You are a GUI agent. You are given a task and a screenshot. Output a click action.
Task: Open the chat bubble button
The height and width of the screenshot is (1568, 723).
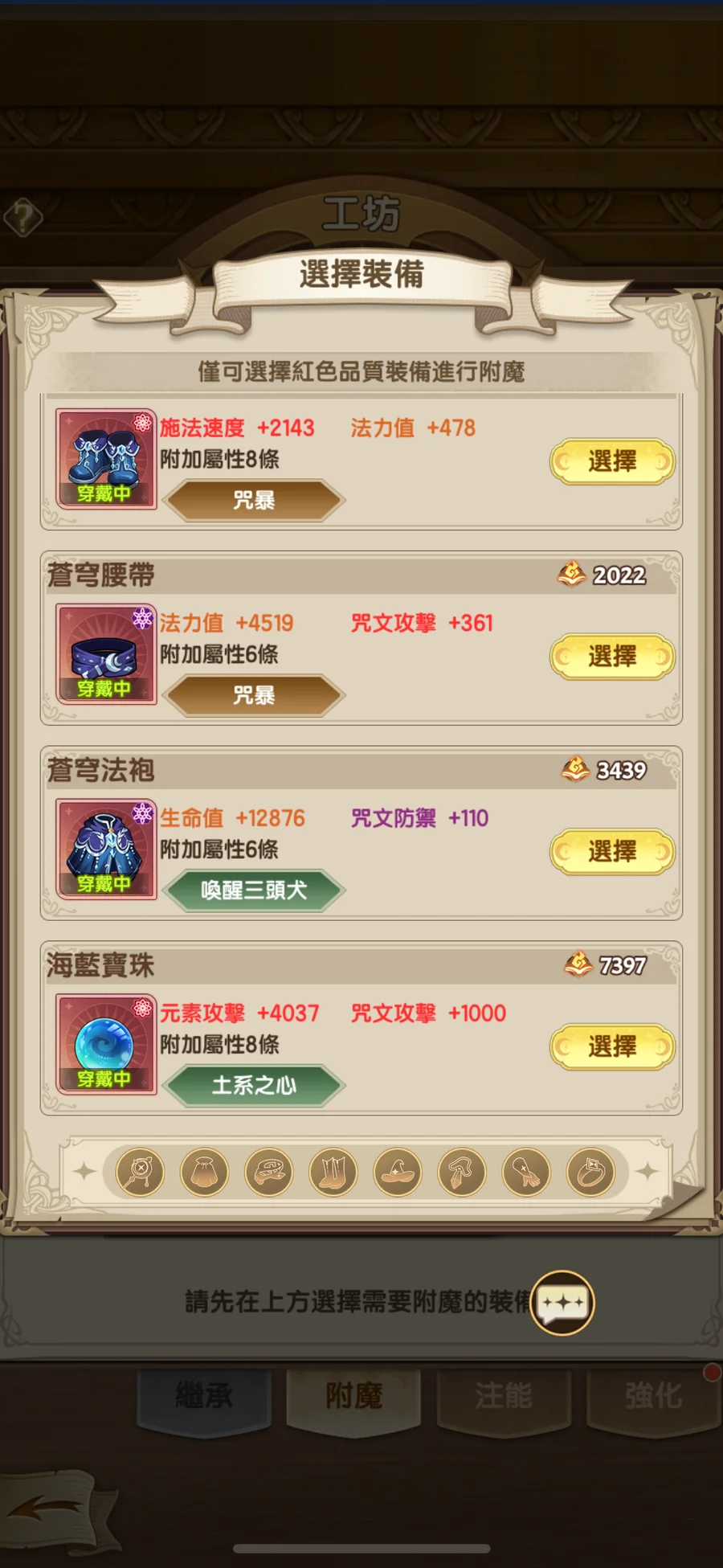tap(562, 1302)
